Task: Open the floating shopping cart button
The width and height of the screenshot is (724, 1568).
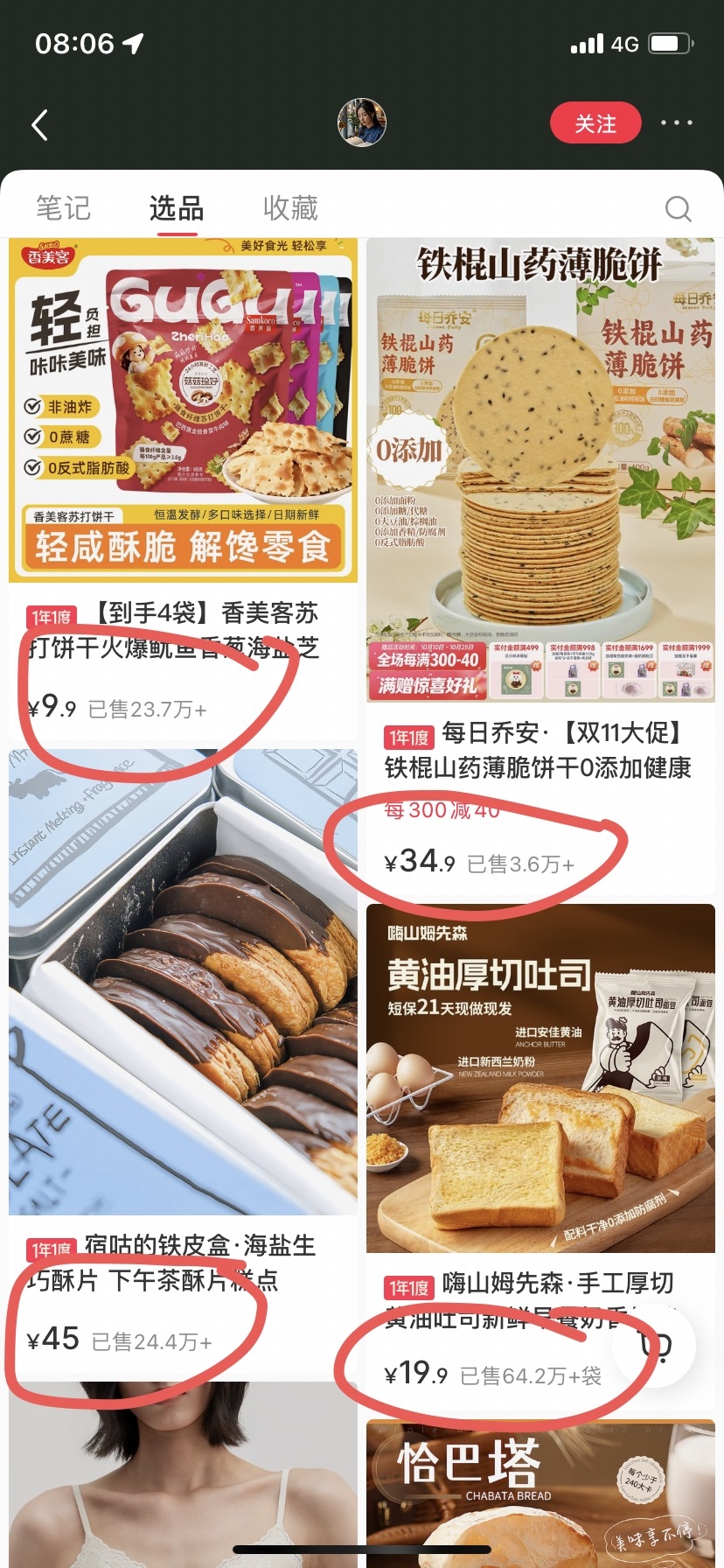Action: click(x=655, y=1347)
